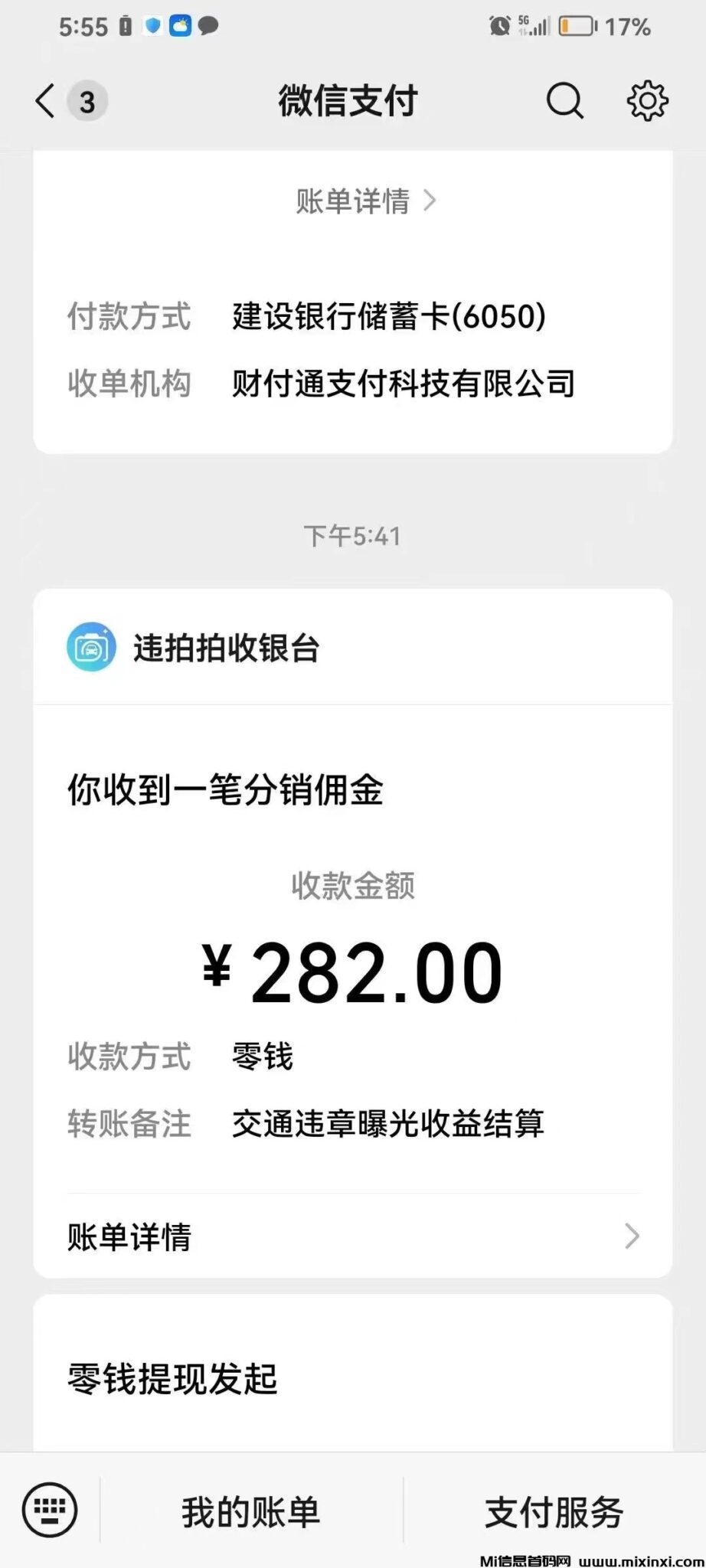Viewport: 706px width, 1568px height.
Task: Tap the back arrow to exit 微信支付
Action: point(42,100)
